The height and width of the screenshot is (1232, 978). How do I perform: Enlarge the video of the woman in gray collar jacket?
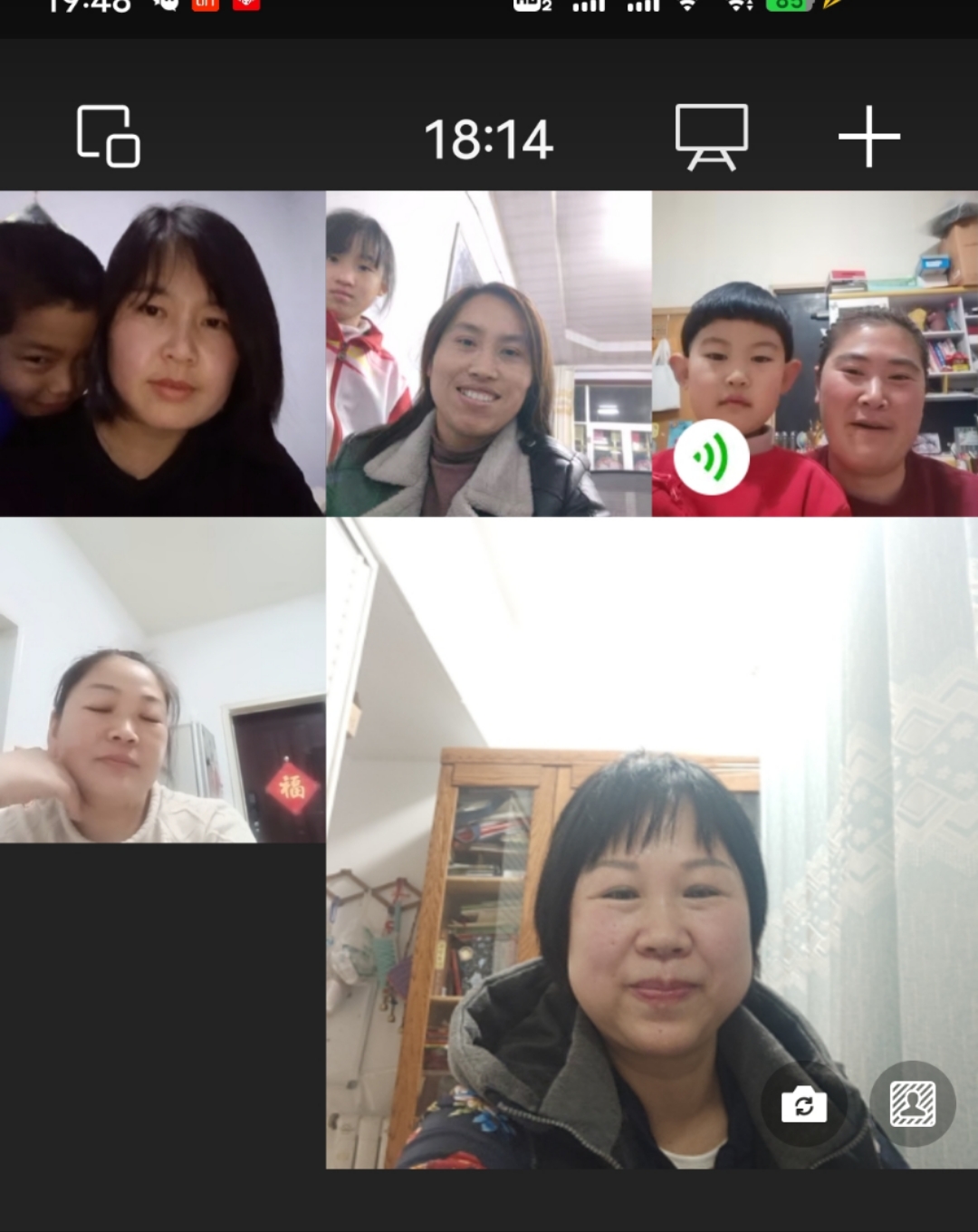488,353
